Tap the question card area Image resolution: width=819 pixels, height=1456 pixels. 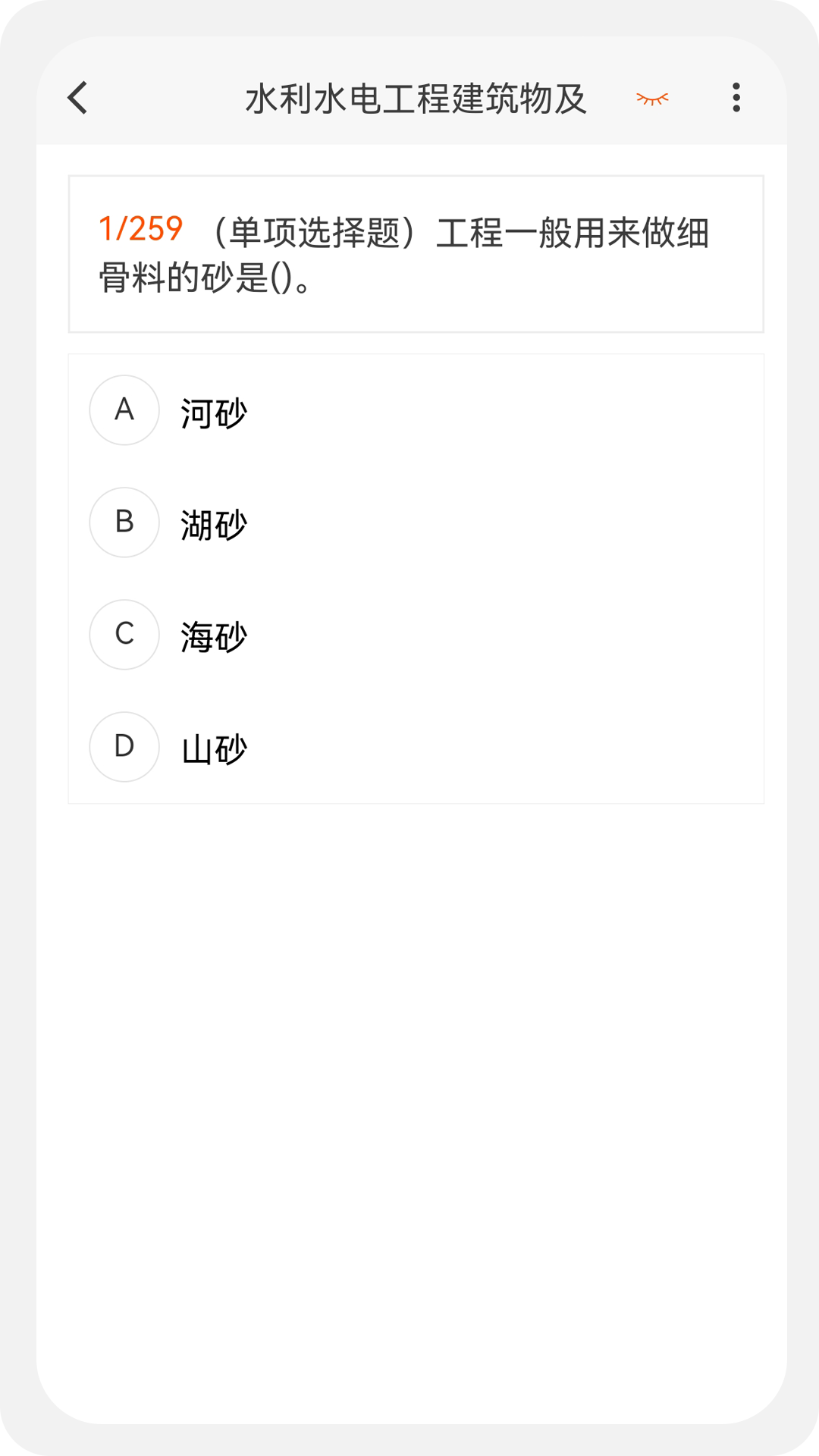[x=416, y=254]
